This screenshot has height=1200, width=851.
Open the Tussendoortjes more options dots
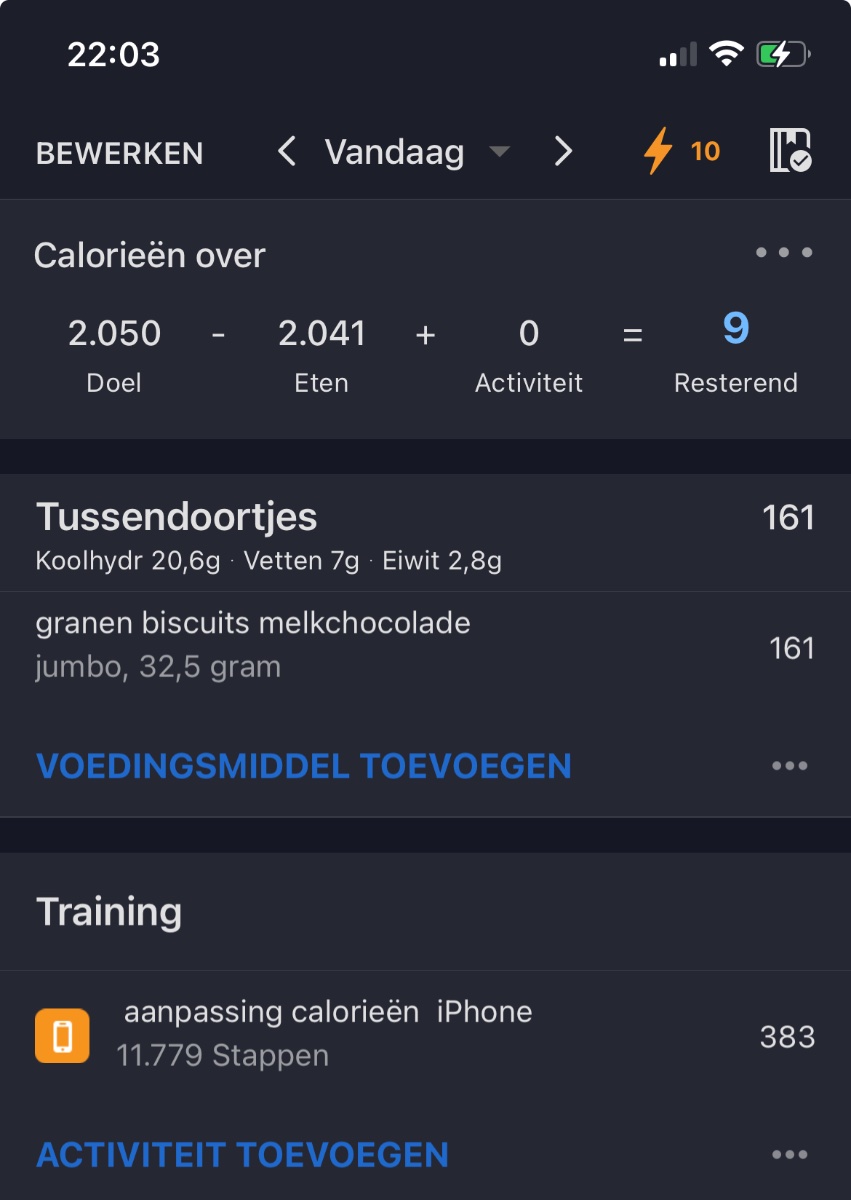789,766
